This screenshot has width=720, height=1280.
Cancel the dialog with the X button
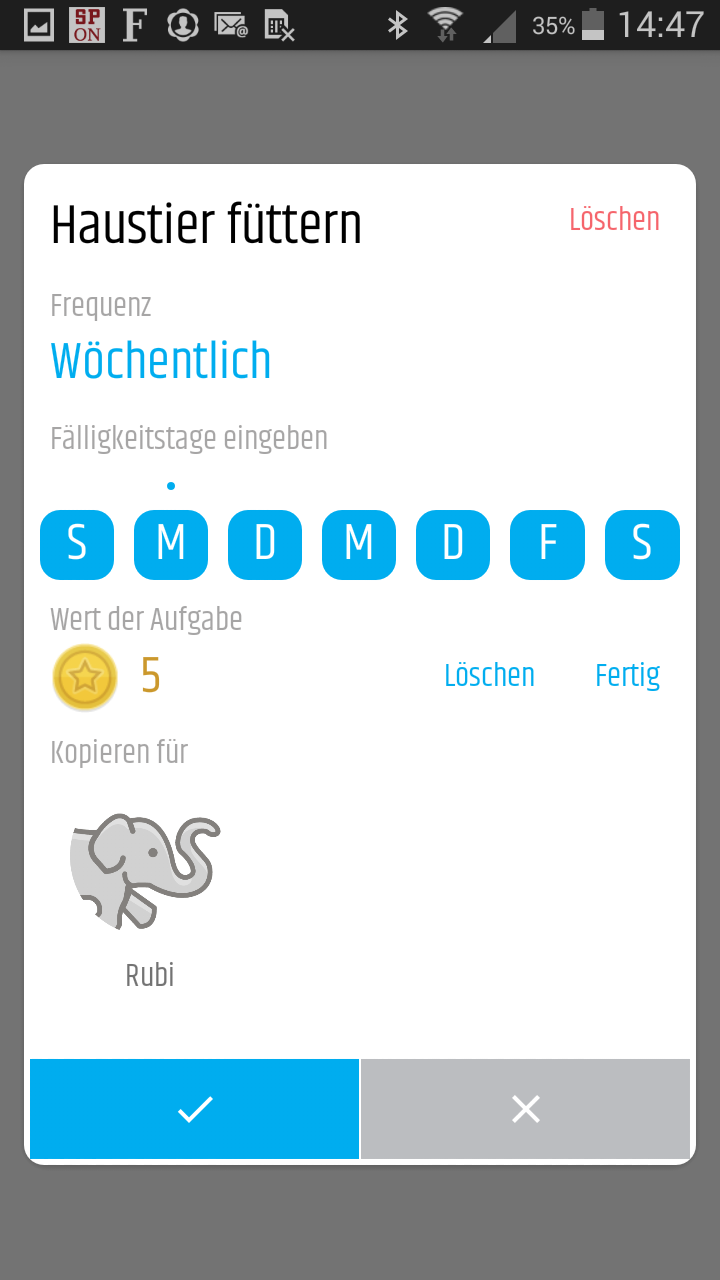[x=525, y=1109]
